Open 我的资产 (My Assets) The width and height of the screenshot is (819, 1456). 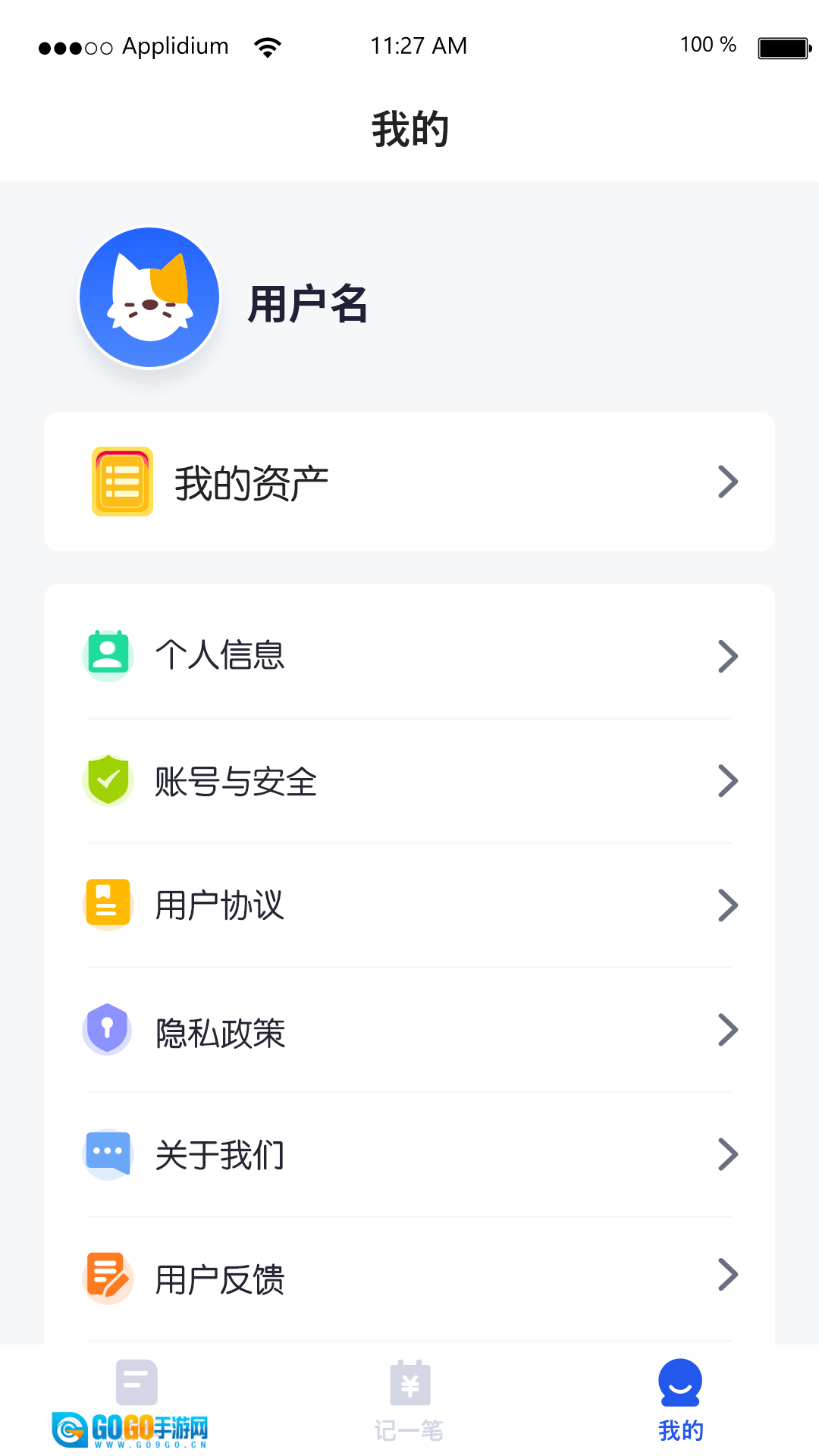[x=409, y=482]
